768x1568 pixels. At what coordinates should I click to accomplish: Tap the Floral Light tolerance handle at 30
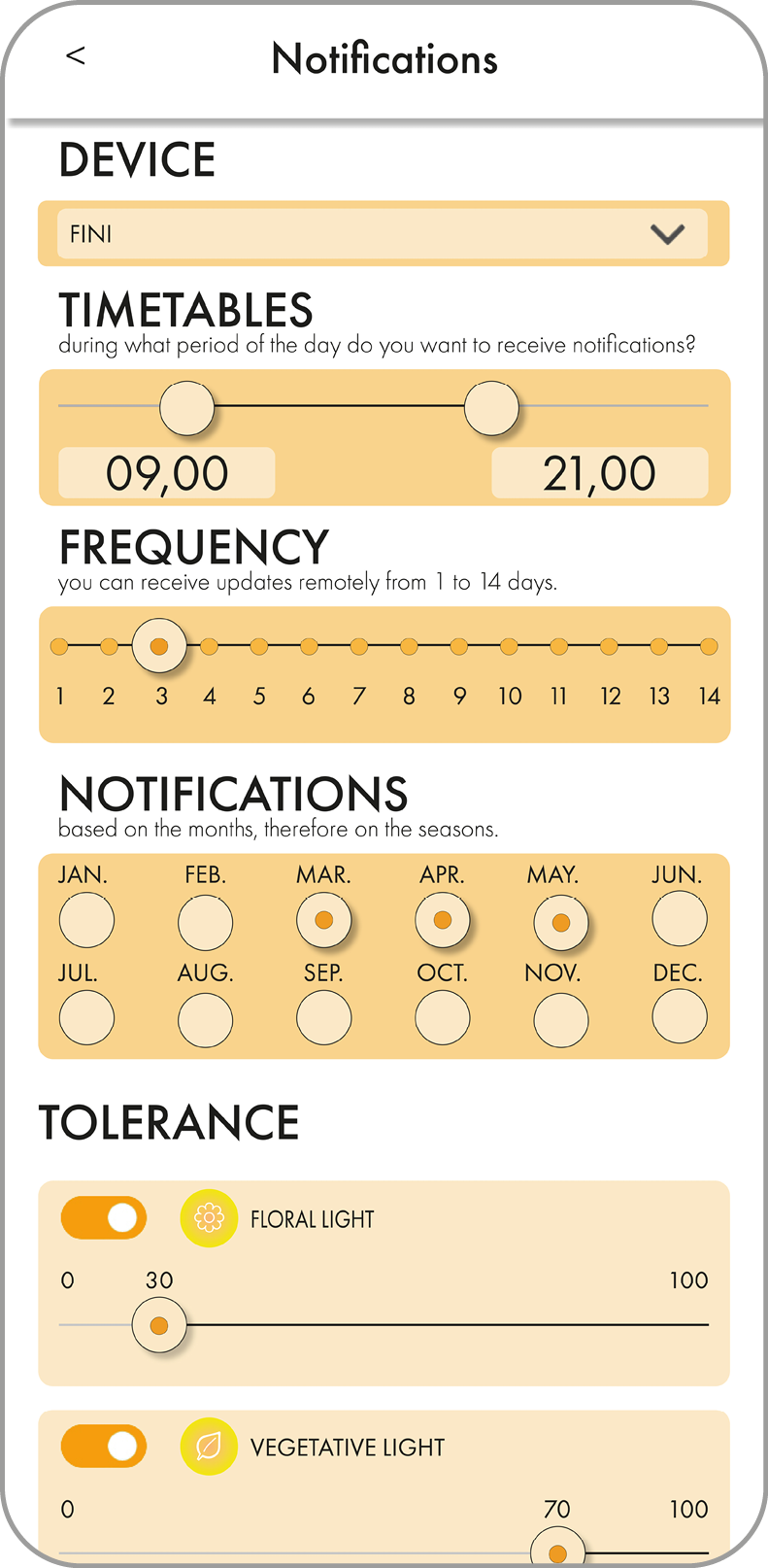click(x=159, y=1325)
